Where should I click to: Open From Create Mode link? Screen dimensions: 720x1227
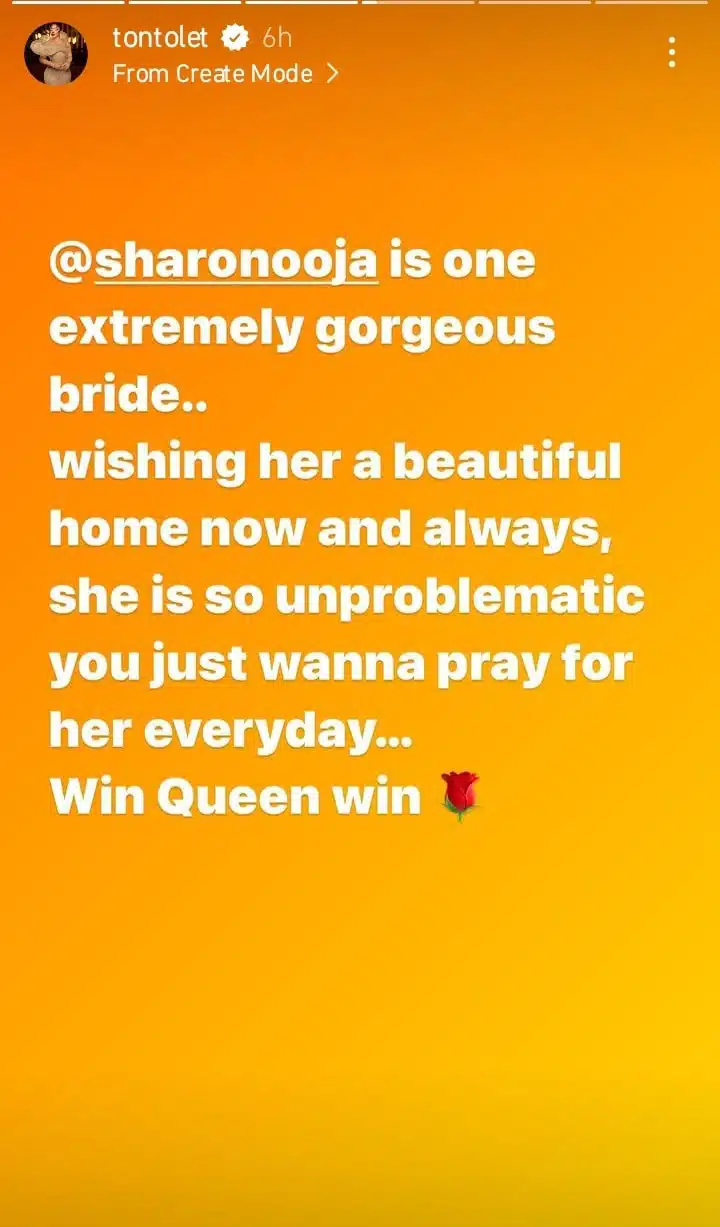pos(226,73)
